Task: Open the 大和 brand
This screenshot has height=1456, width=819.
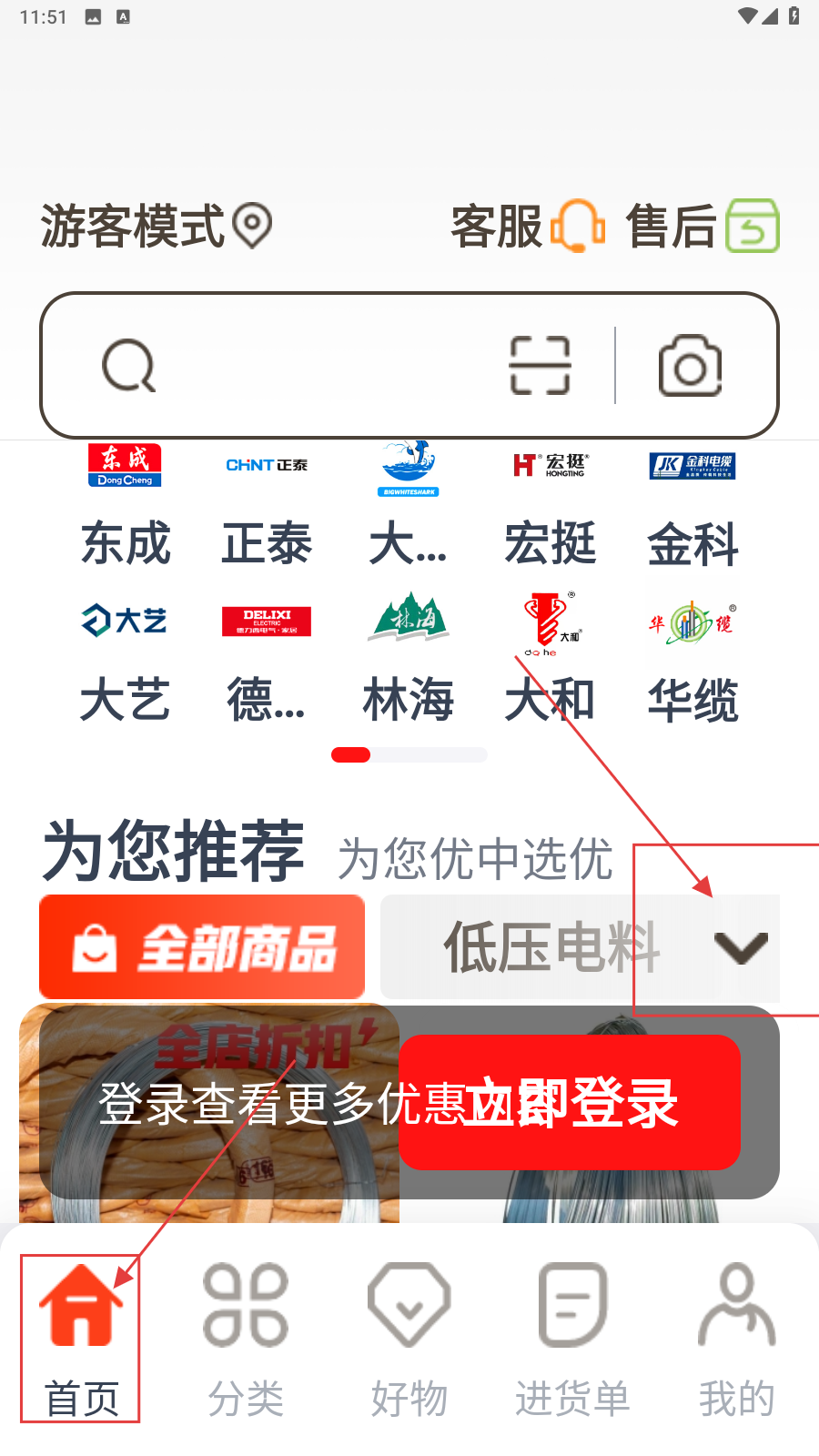Action: coord(551,660)
